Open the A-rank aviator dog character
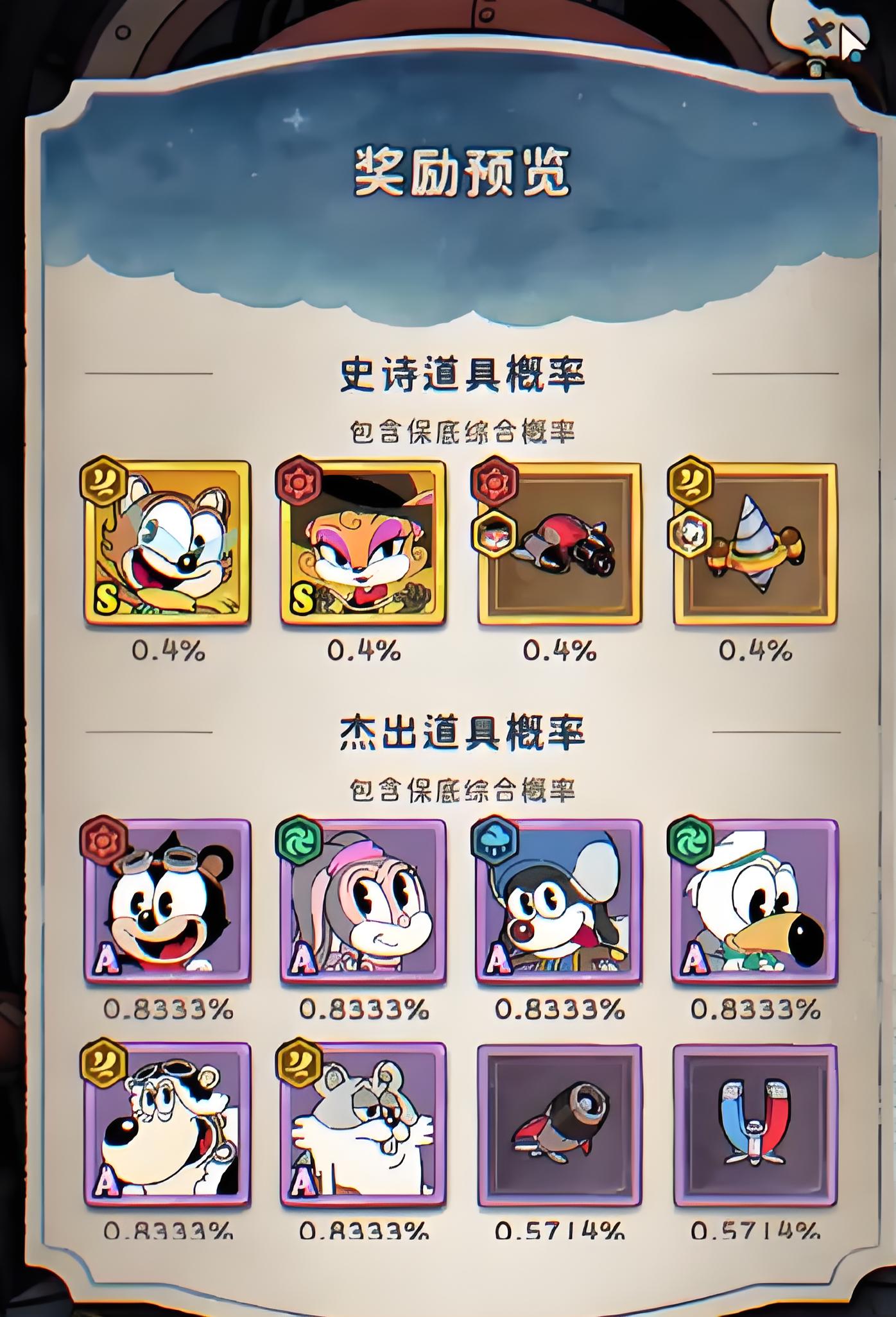Viewport: 896px width, 1317px height. point(168,1124)
